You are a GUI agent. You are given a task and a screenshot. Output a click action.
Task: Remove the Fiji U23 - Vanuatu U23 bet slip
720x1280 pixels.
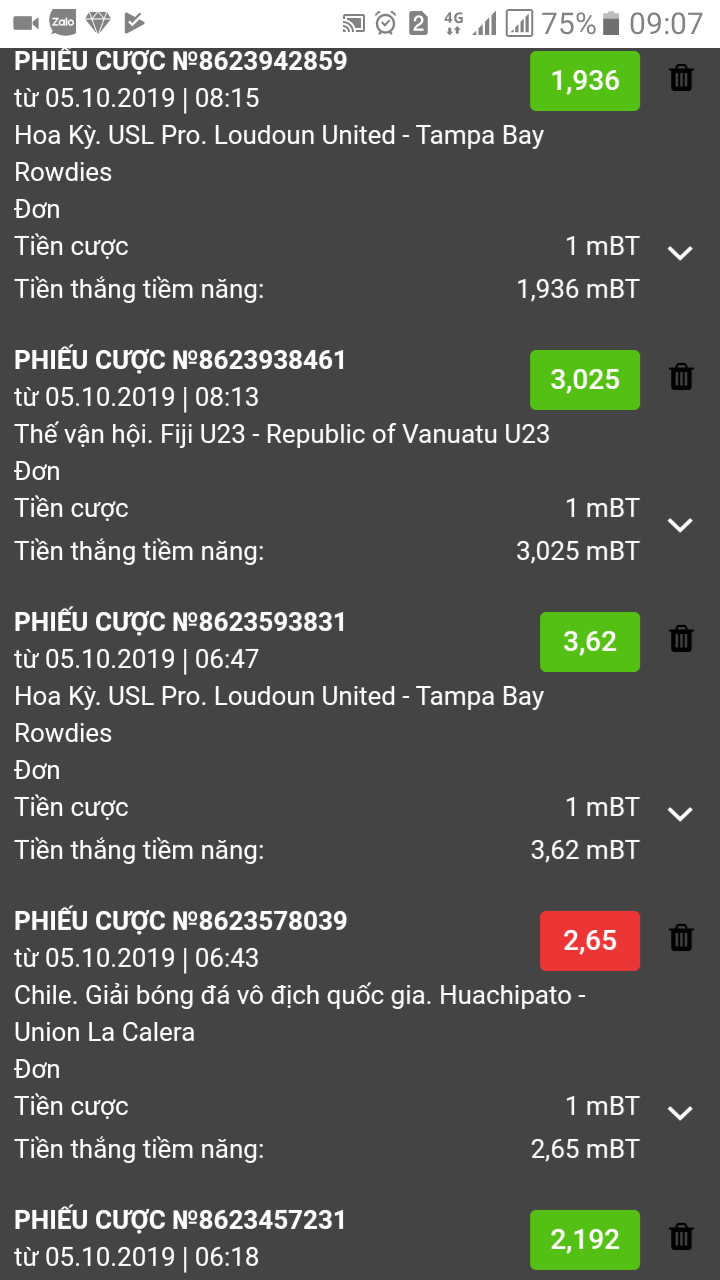coord(681,377)
